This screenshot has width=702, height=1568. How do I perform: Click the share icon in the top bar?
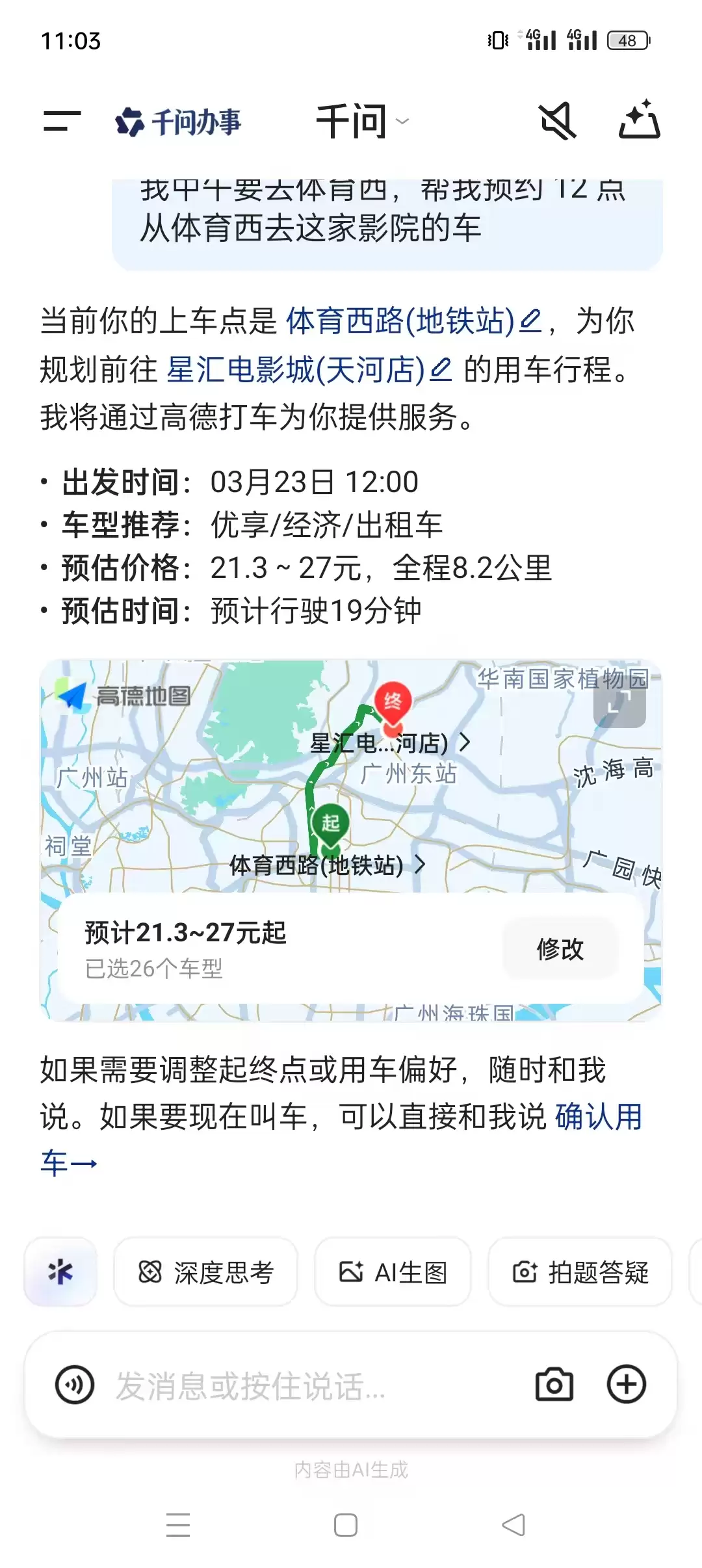pos(640,120)
